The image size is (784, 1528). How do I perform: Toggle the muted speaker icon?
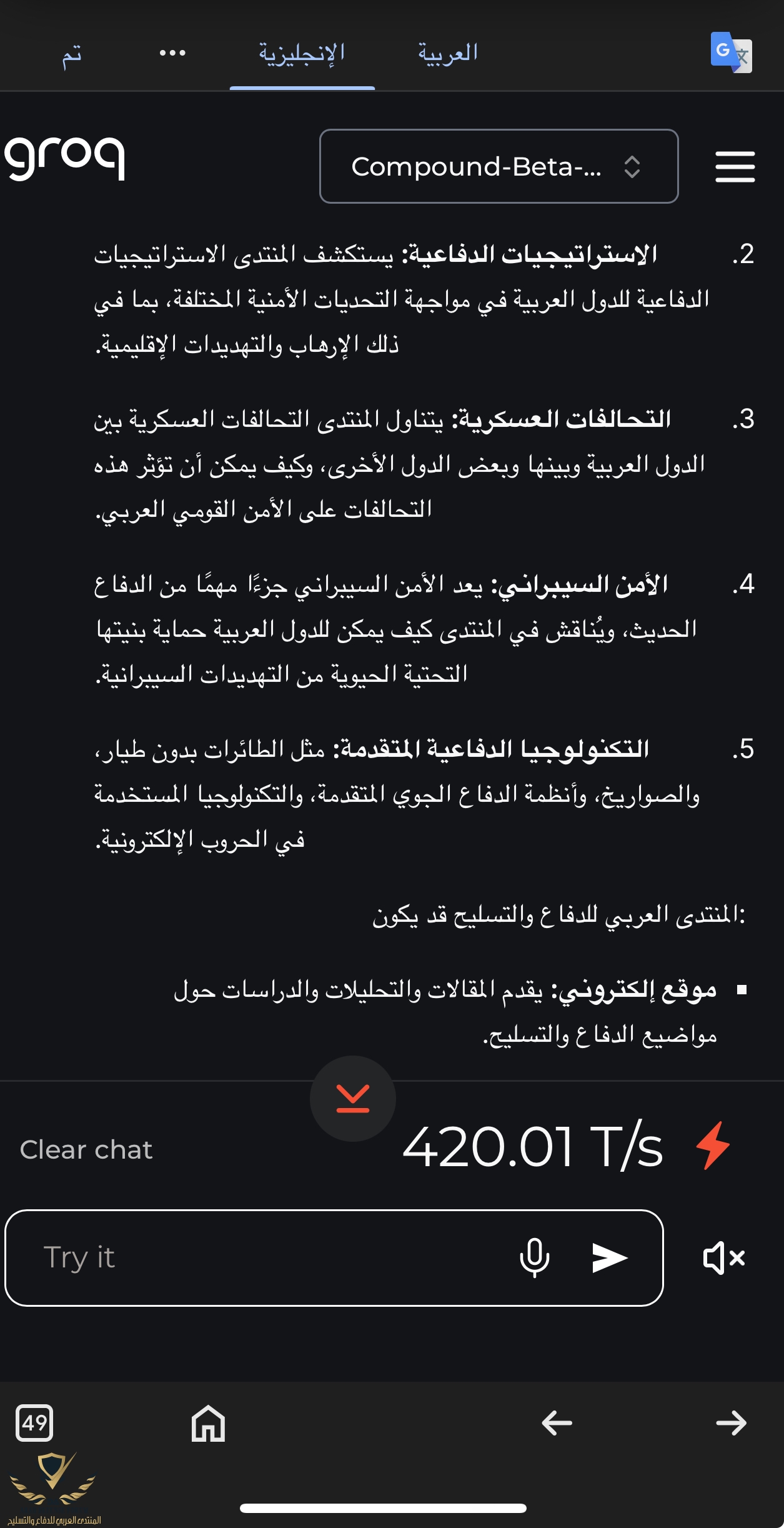pyautogui.click(x=723, y=1257)
